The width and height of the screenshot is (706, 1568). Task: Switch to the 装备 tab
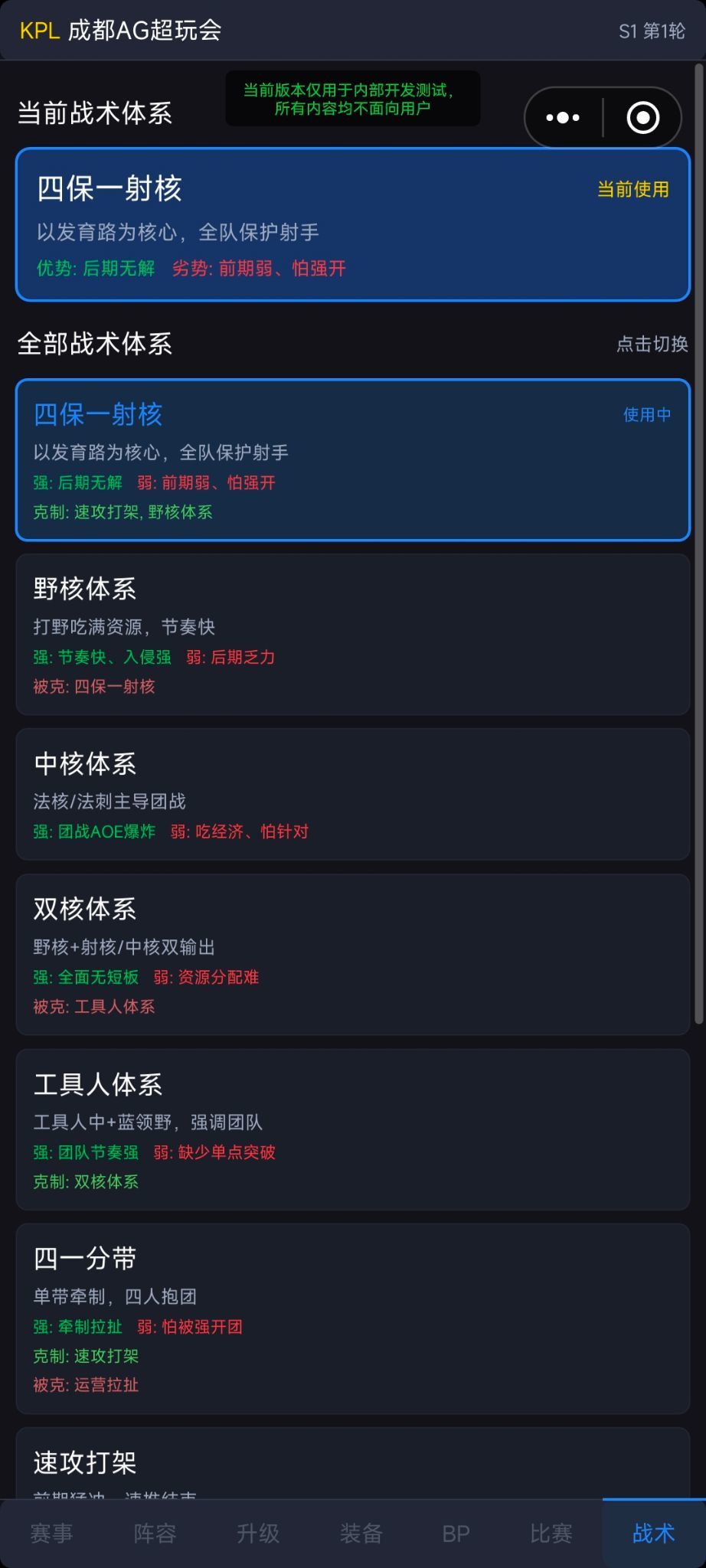(x=361, y=1534)
